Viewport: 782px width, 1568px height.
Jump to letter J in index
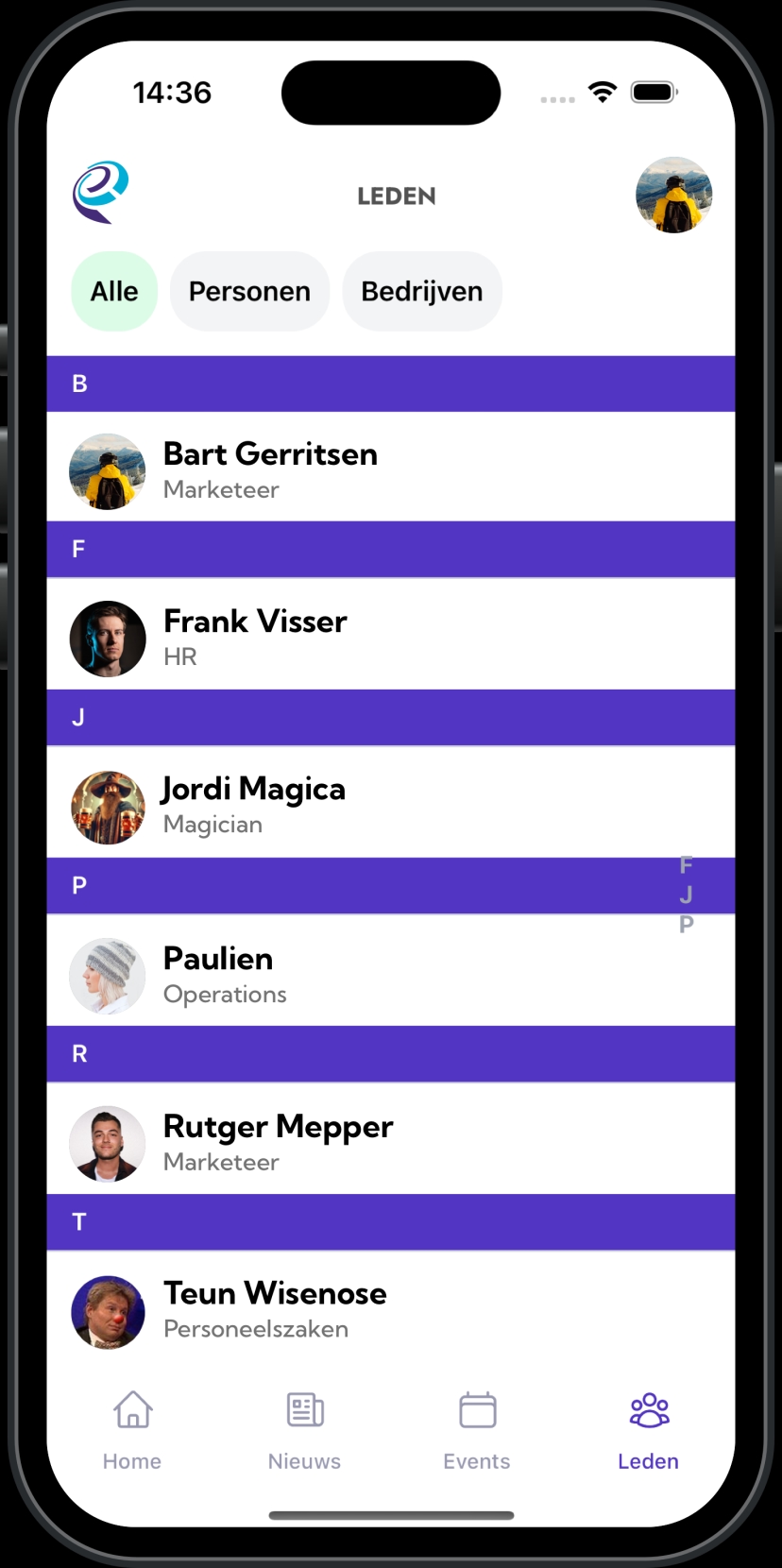(687, 895)
